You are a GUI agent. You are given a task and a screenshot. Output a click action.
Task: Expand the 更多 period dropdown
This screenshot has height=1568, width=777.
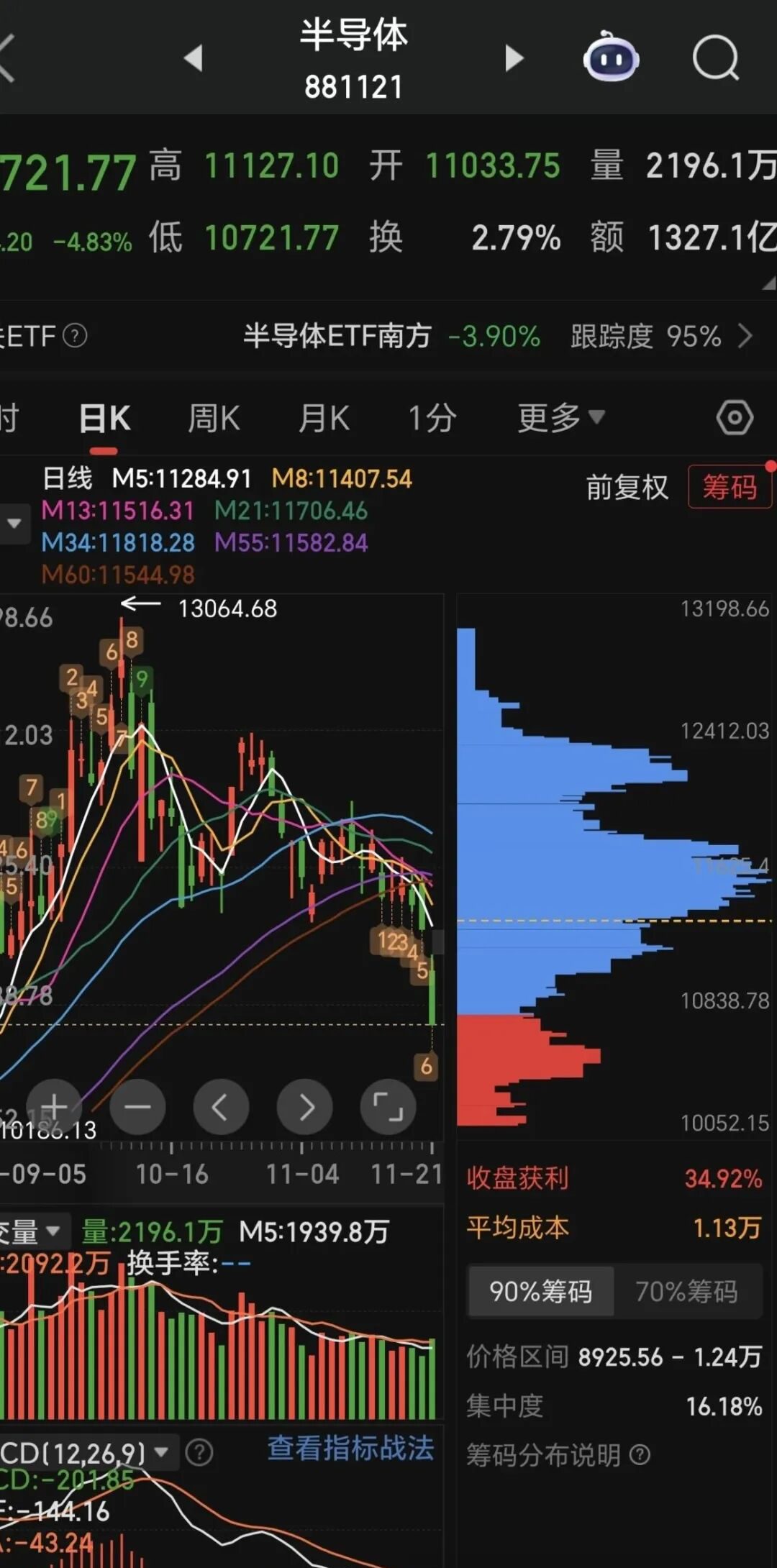[560, 418]
